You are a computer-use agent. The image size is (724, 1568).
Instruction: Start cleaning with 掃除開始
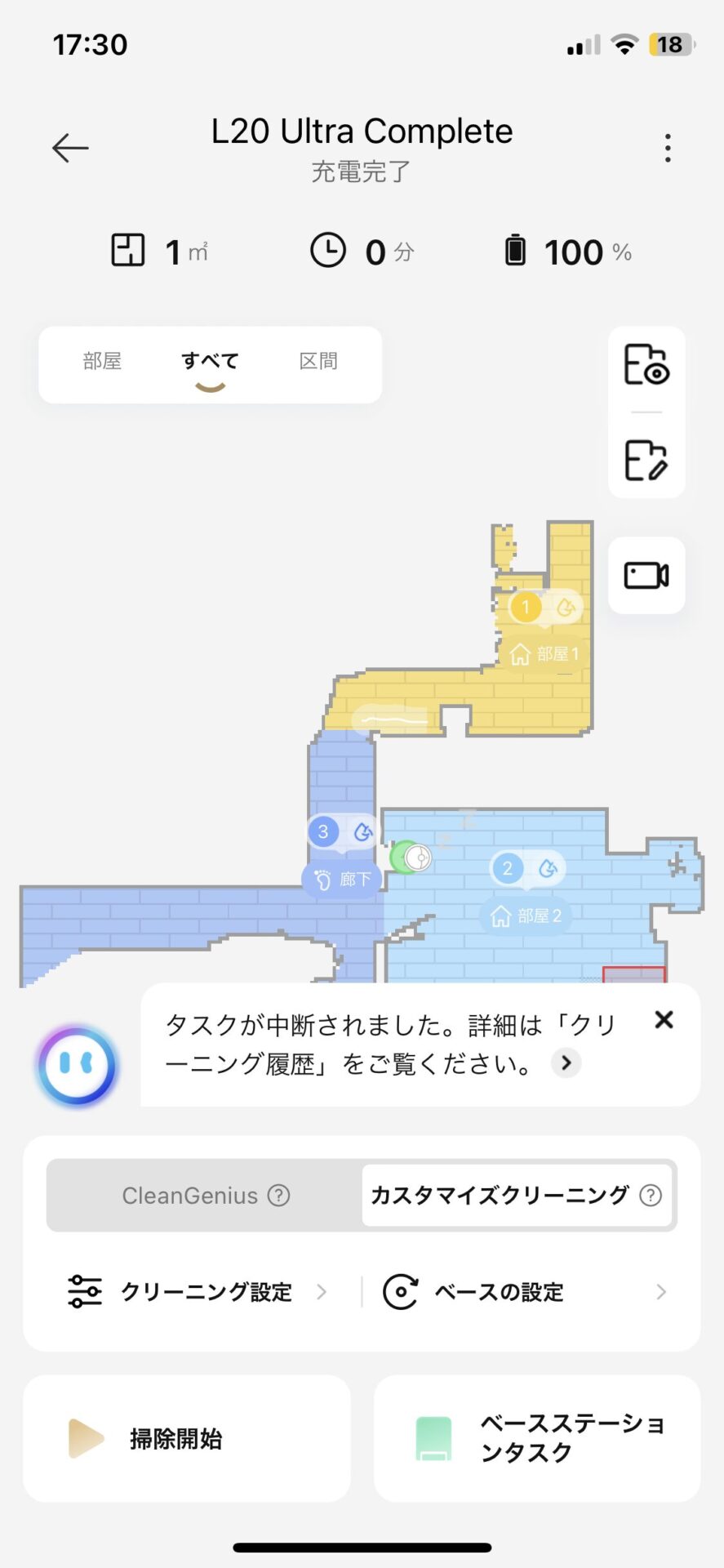coord(187,1438)
